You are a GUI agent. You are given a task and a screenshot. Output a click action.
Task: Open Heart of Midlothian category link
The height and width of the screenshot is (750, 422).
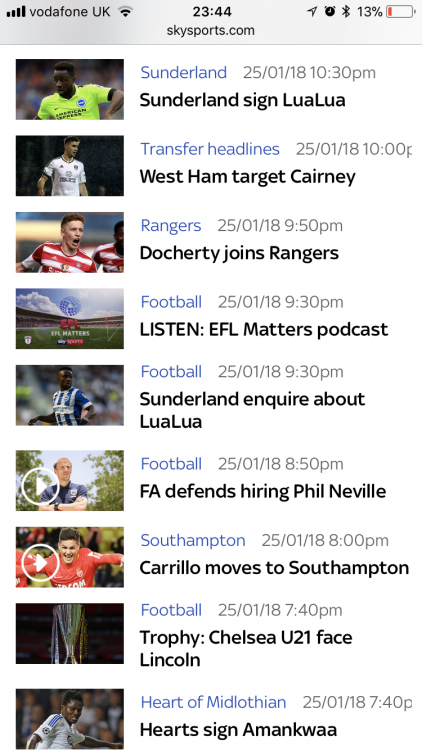point(213,702)
